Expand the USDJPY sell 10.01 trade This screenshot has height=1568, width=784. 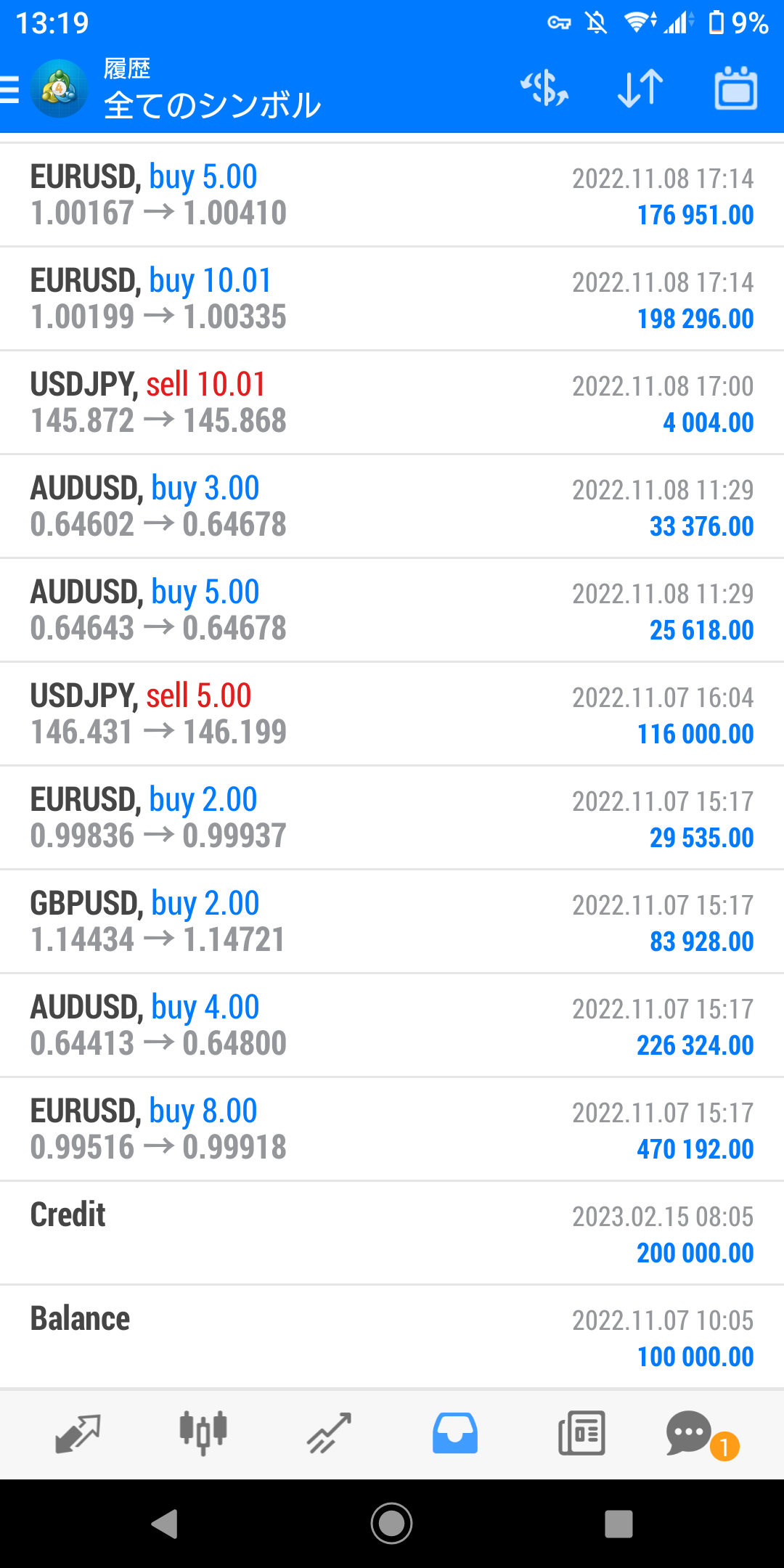pyautogui.click(x=392, y=403)
